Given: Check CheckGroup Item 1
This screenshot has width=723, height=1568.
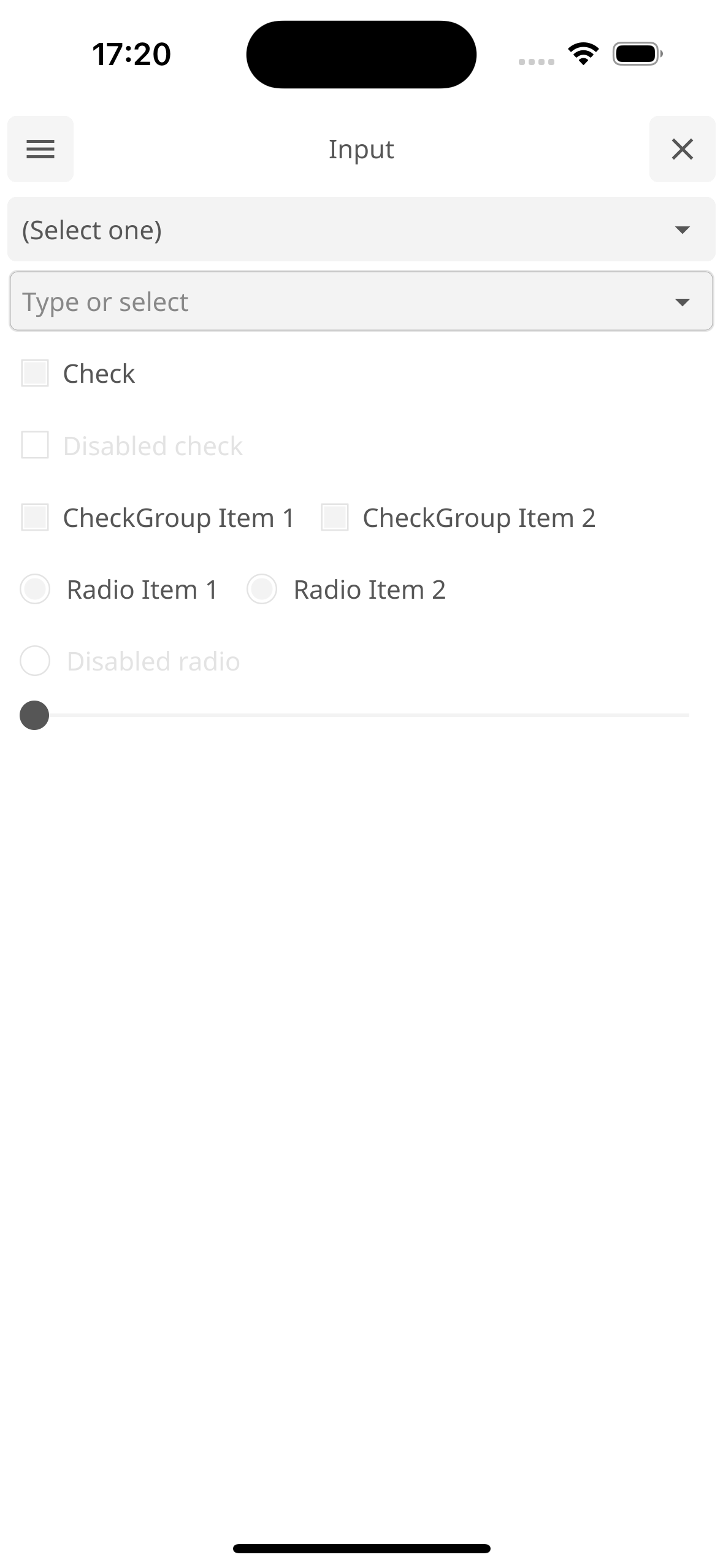Looking at the screenshot, I should tap(35, 518).
